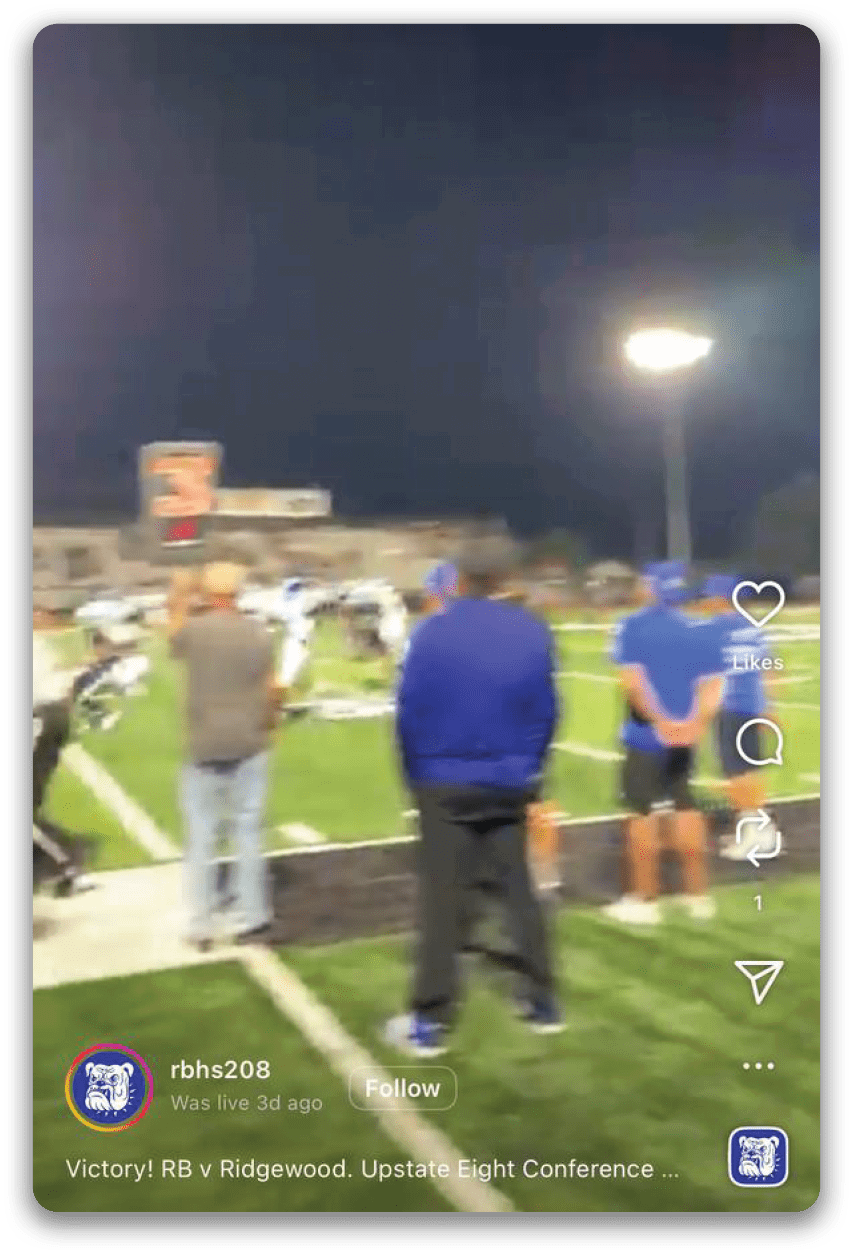This screenshot has height=1254, width=853.
Task: Open the audio thumbnail with bulldog logo
Action: [758, 1157]
